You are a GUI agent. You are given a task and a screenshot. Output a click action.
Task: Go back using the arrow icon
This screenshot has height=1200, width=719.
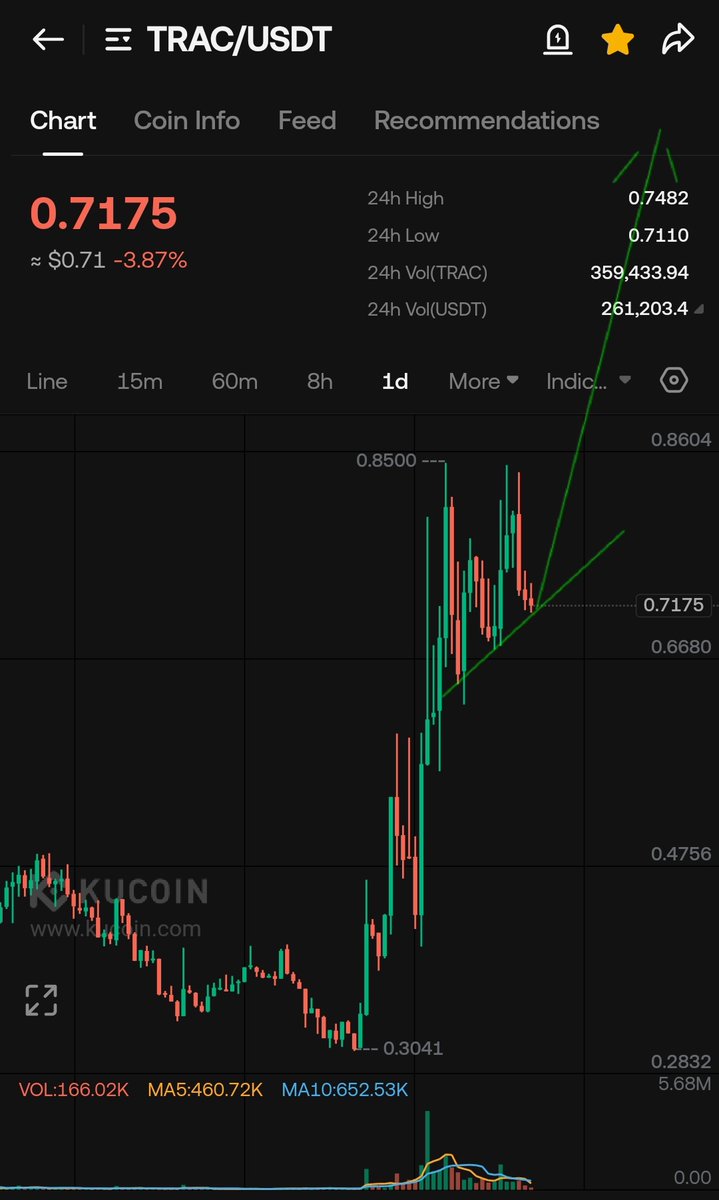(48, 40)
